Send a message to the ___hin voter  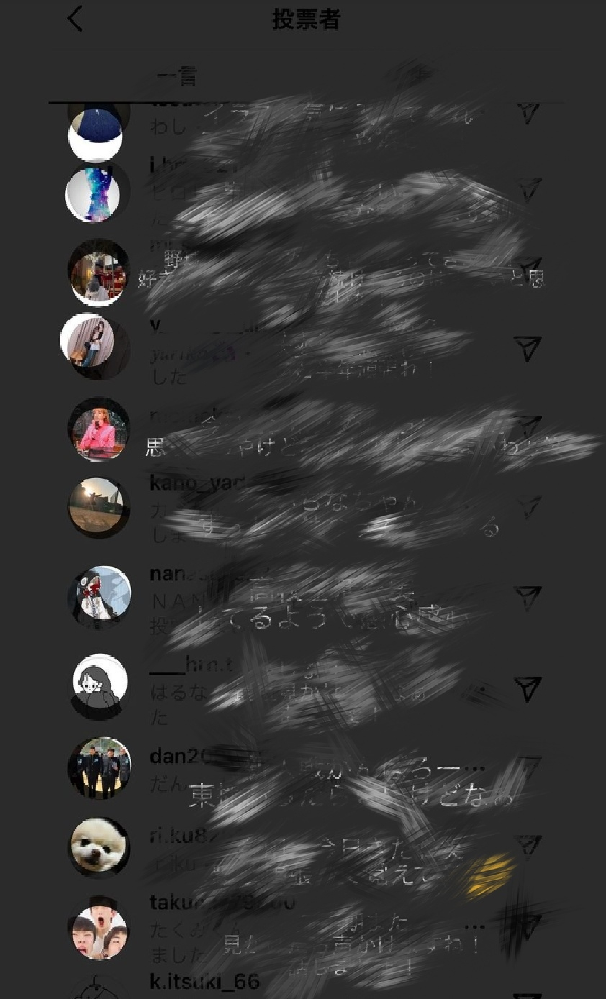(527, 687)
